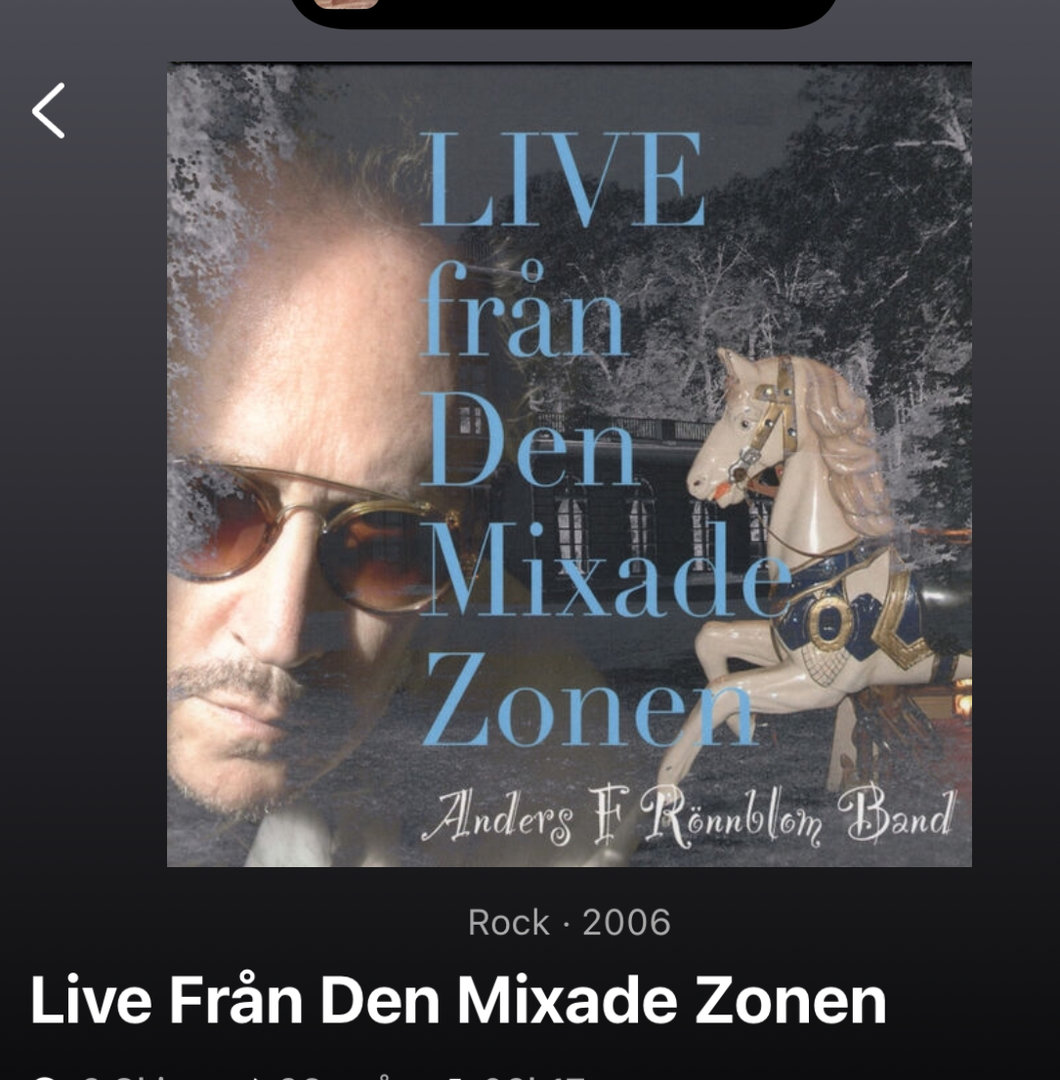Go back using the top-left arrow
Viewport: 1060px width, 1080px height.
click(x=49, y=110)
